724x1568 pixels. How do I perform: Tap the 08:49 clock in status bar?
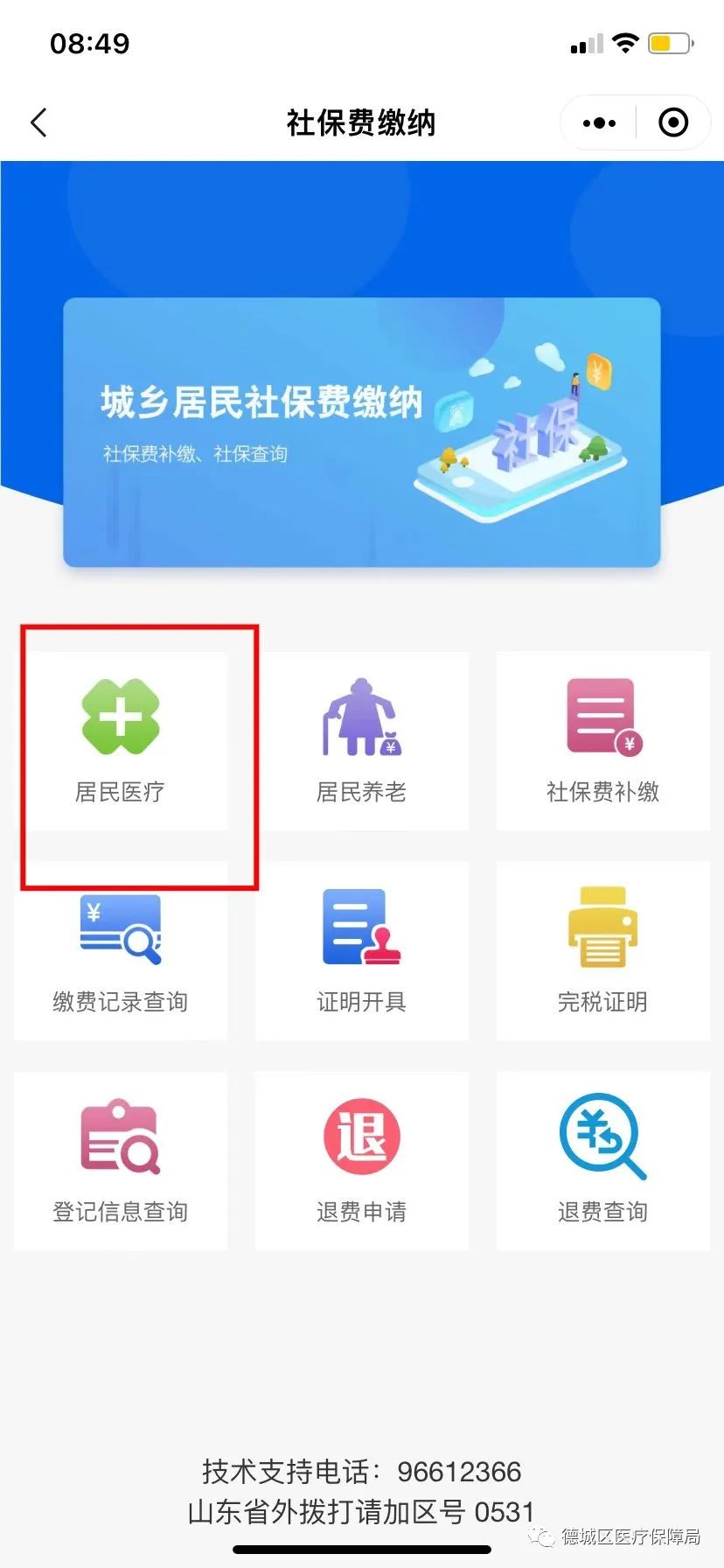coord(90,43)
